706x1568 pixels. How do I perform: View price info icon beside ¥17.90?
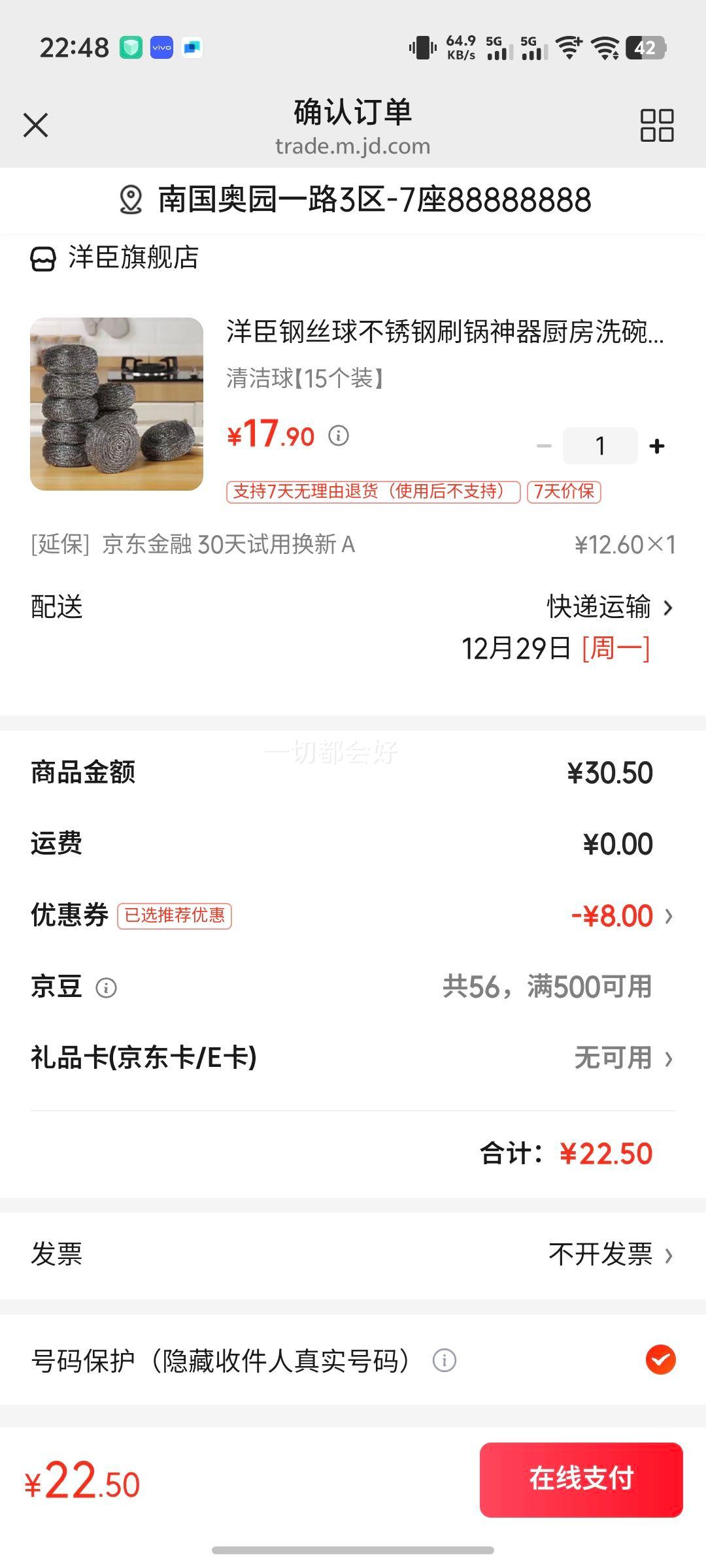click(x=339, y=435)
